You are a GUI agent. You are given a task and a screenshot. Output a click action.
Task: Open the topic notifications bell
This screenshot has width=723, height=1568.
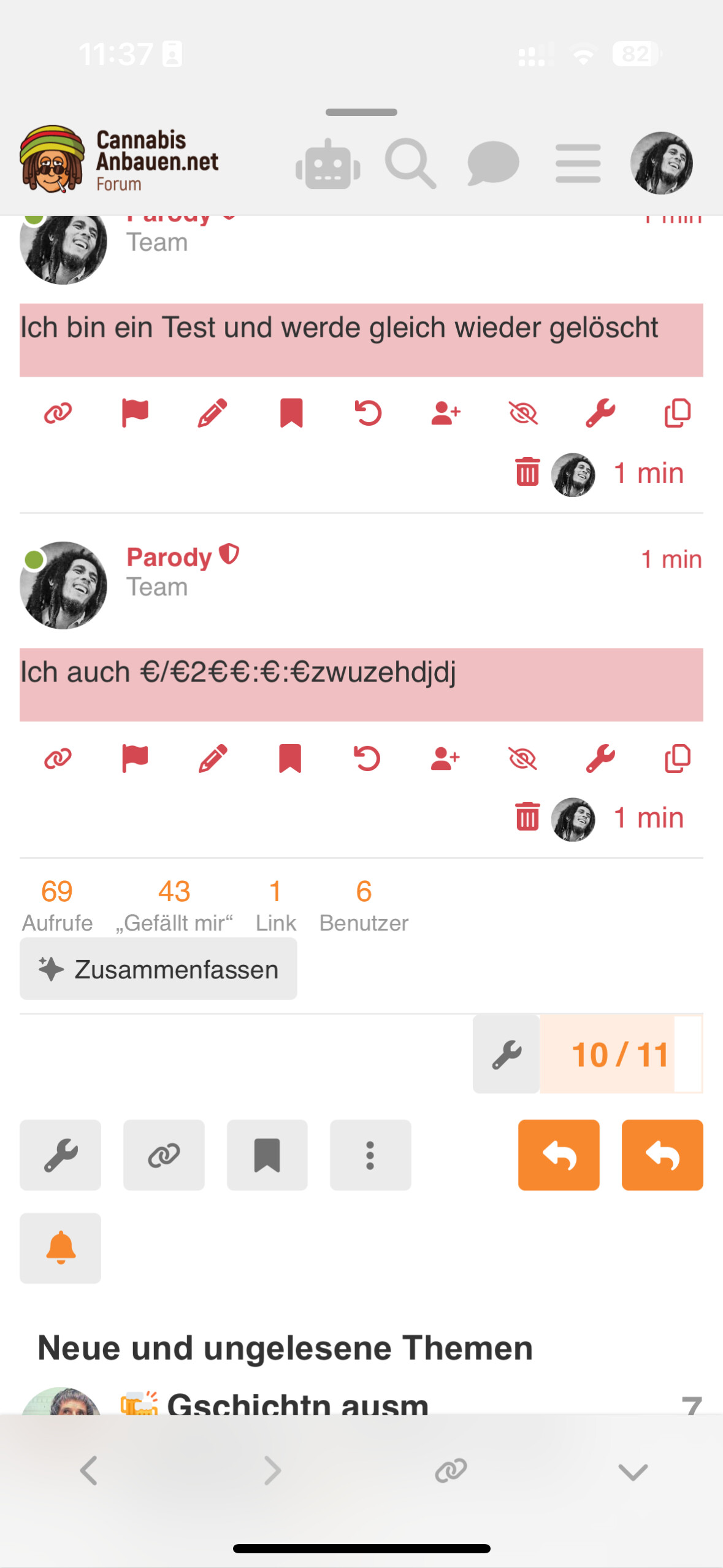(61, 1248)
